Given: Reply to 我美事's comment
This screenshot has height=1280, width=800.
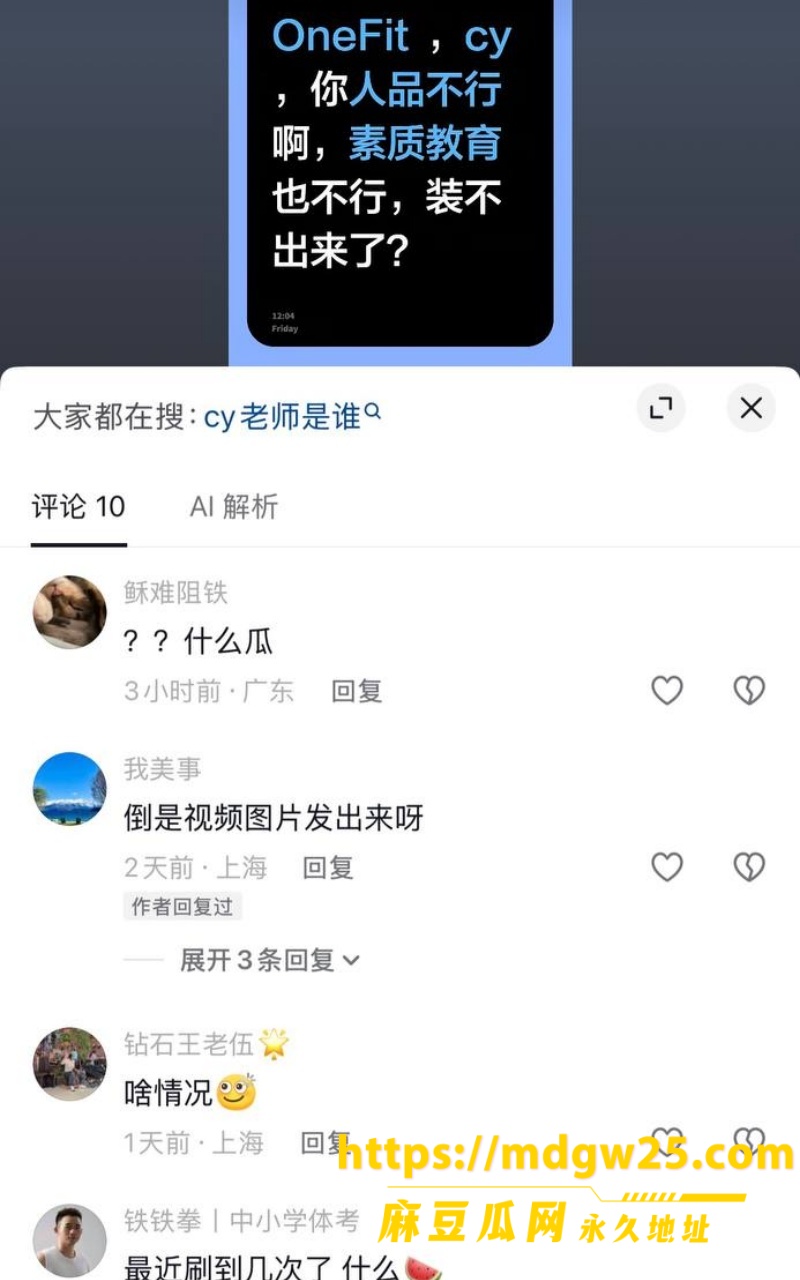Looking at the screenshot, I should pos(328,867).
